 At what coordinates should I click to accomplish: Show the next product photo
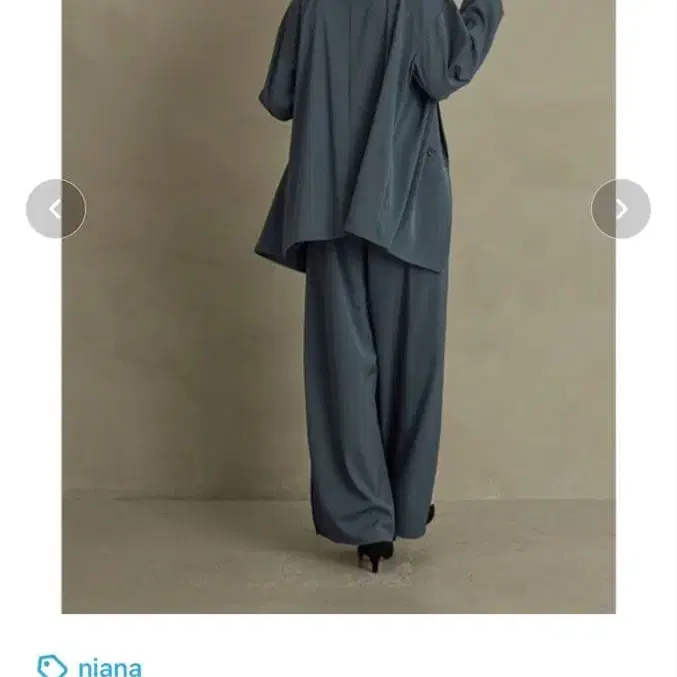(x=621, y=209)
